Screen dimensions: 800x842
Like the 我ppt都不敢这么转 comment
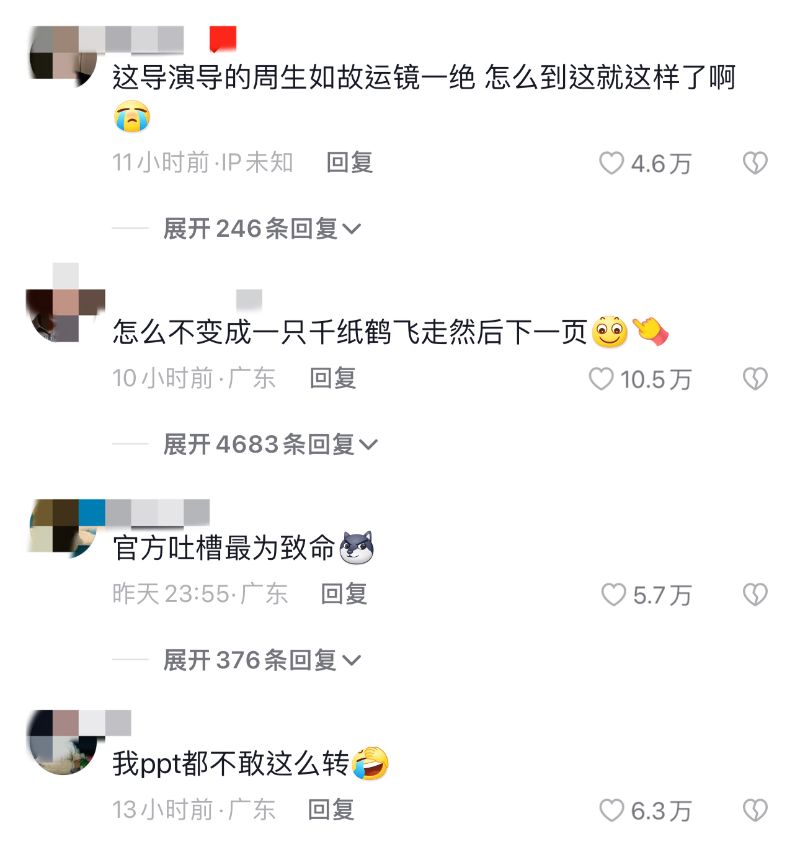[612, 811]
